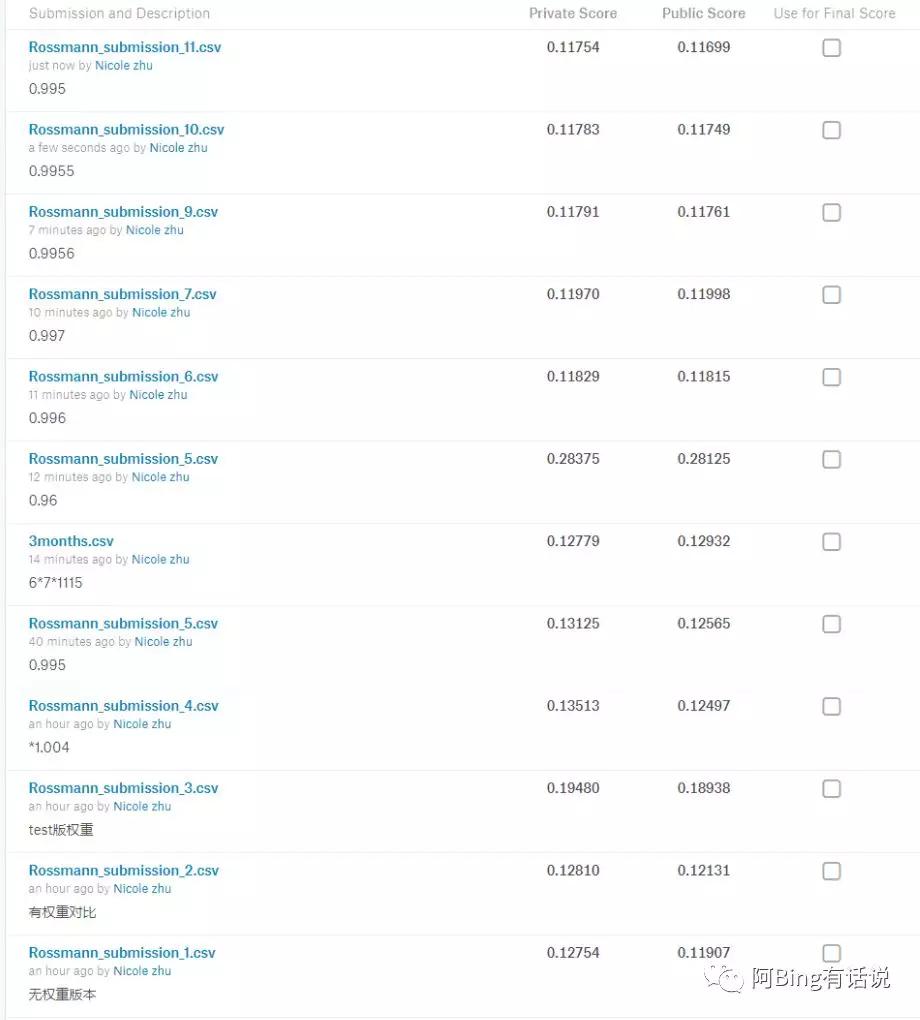Select Rossmann_submission_10.csv for final score
Image resolution: width=920 pixels, height=1020 pixels.
click(x=831, y=130)
